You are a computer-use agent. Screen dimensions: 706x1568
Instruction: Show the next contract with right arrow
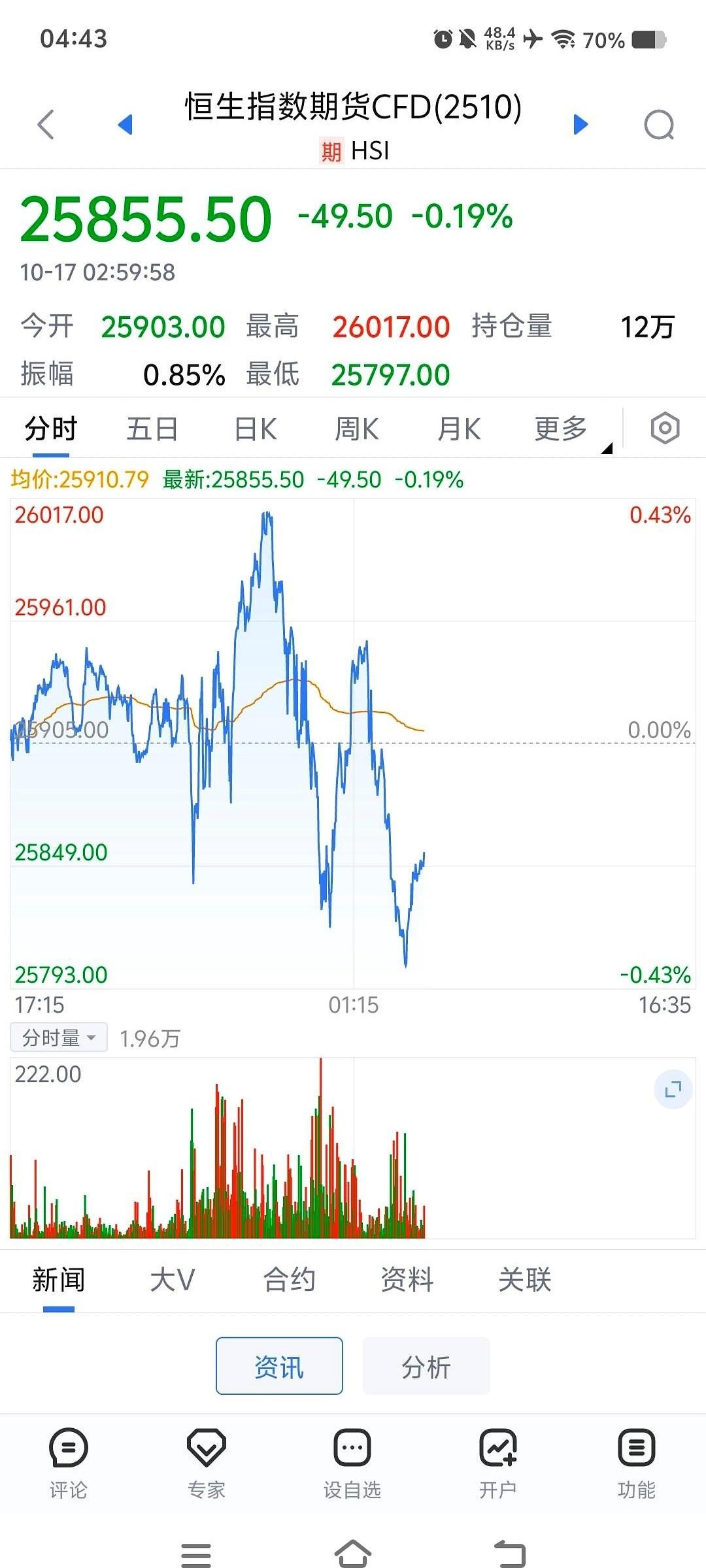point(580,124)
